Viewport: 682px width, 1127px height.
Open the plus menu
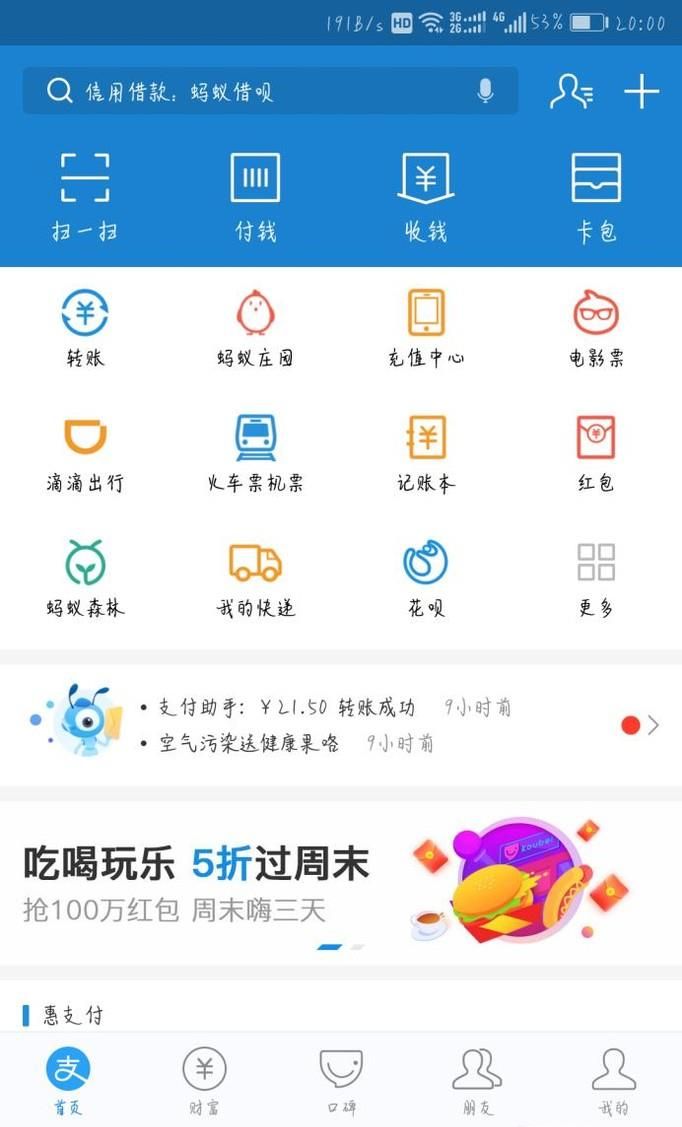pyautogui.click(x=641, y=92)
